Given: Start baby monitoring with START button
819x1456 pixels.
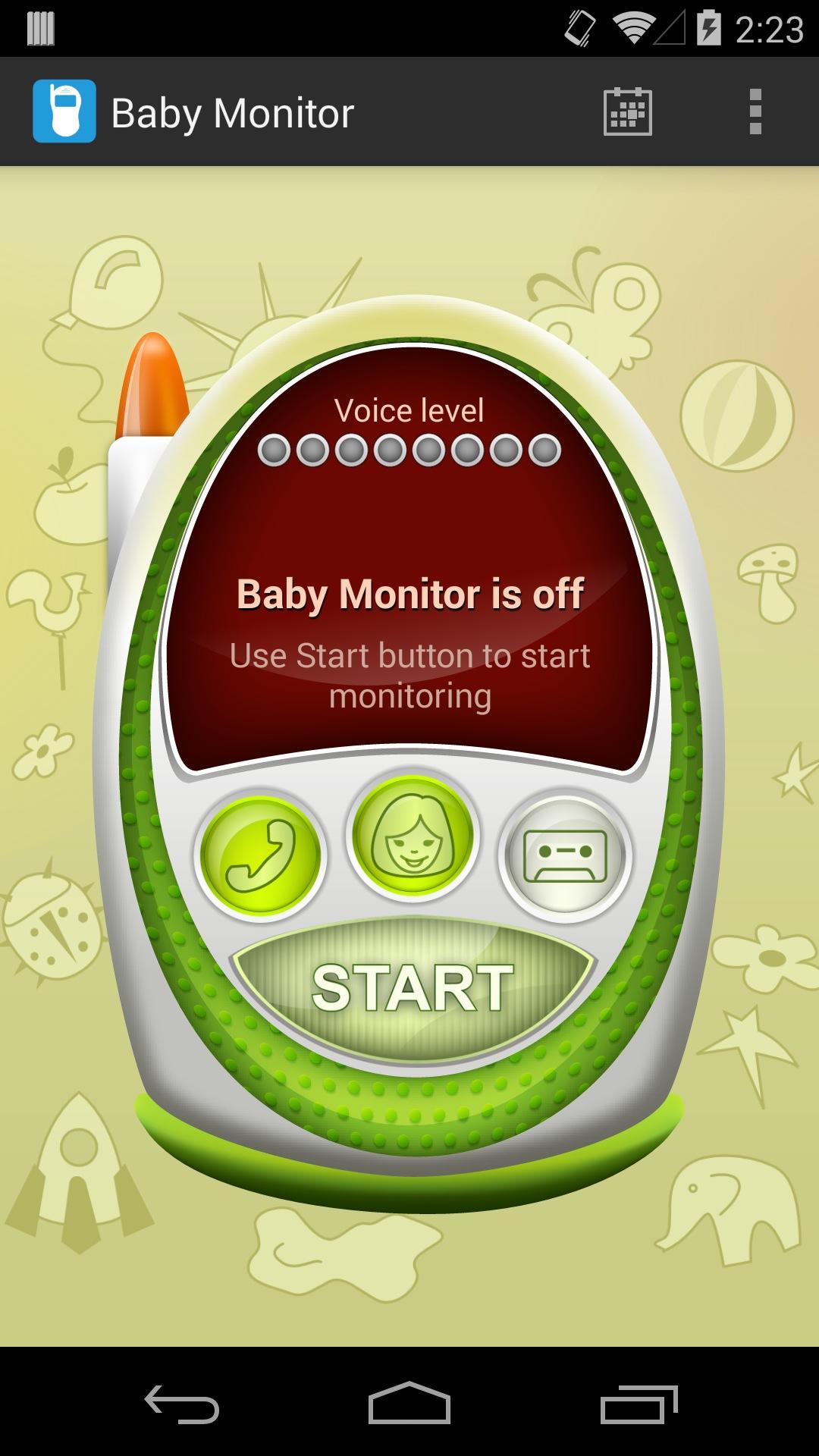Looking at the screenshot, I should coord(413,988).
